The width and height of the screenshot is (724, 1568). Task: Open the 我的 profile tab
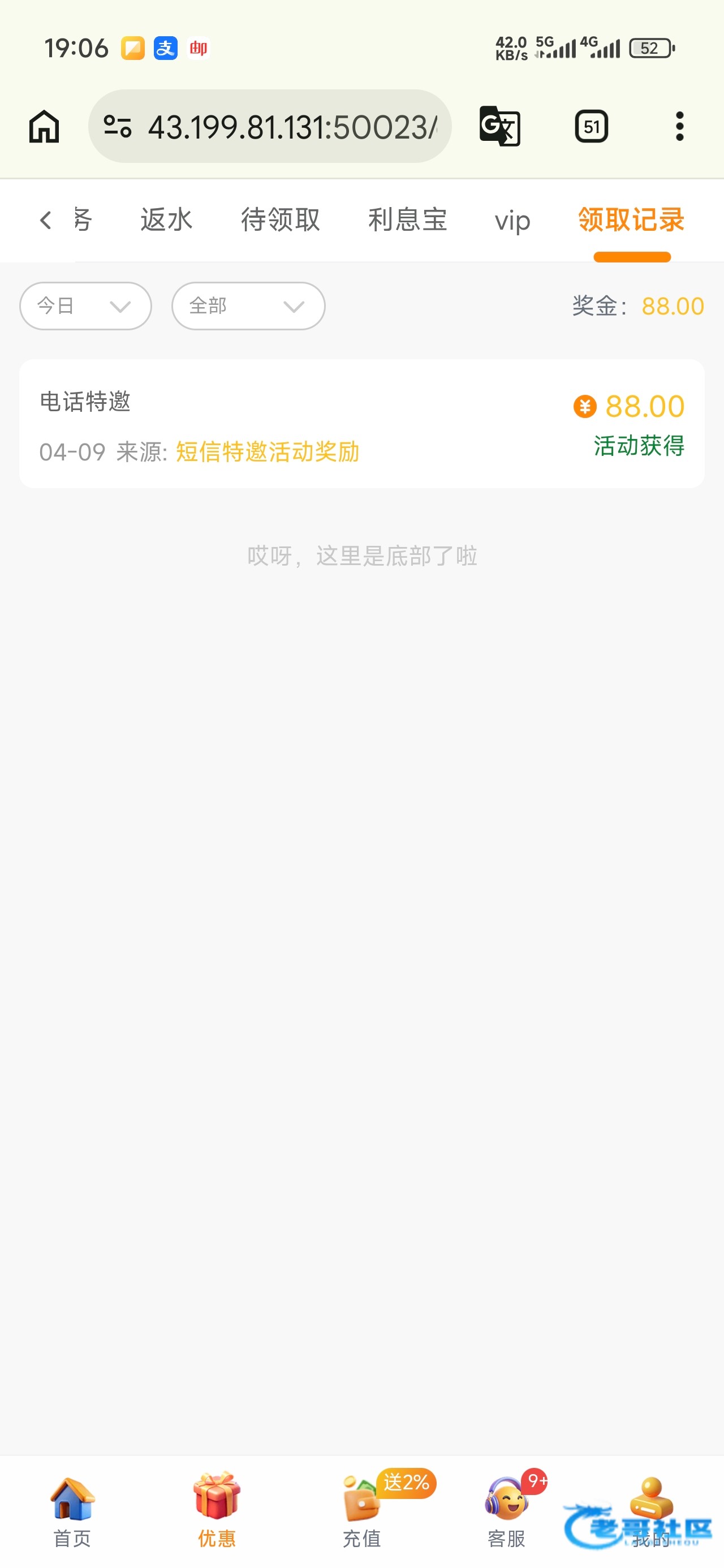tap(650, 1511)
